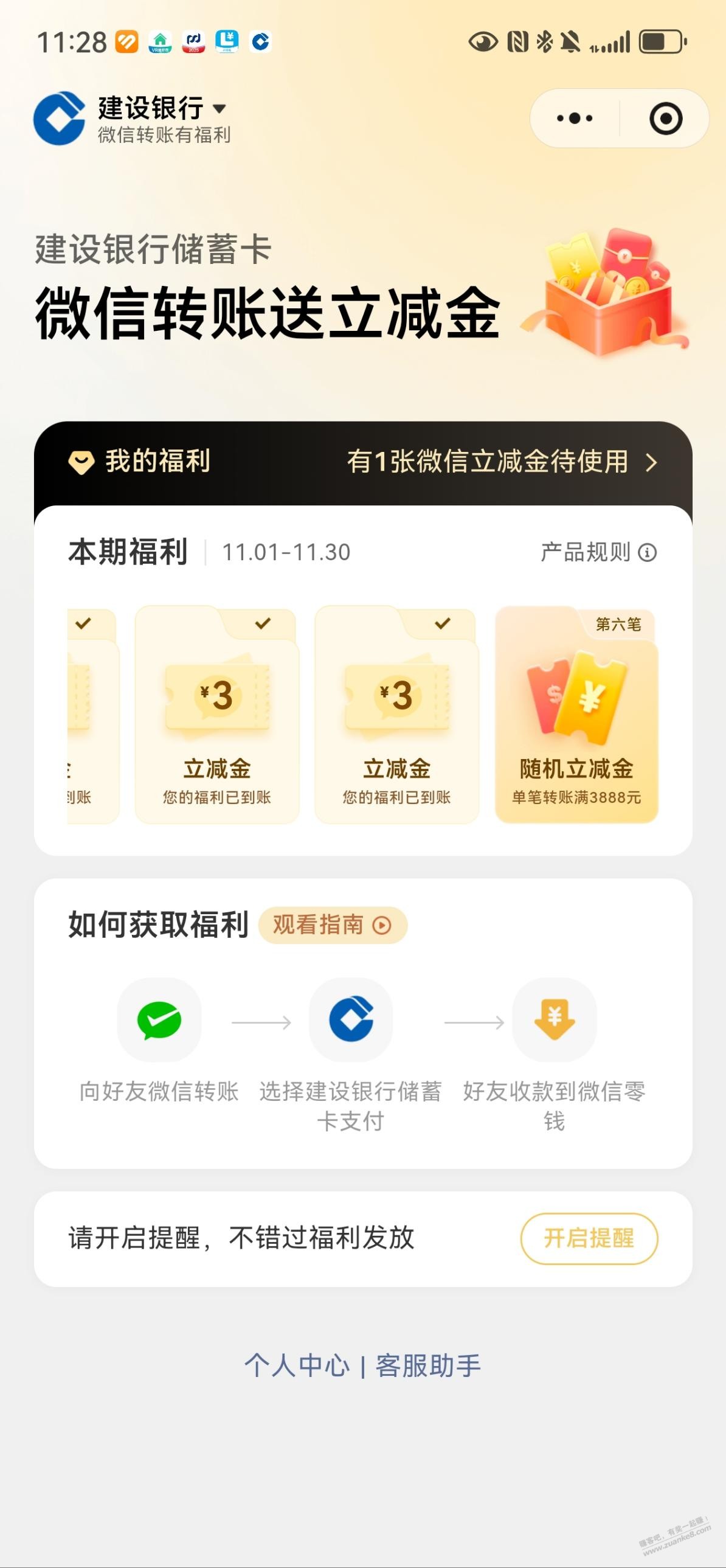The width and height of the screenshot is (726, 1568).
Task: Close the mini program via the circle icon
Action: 665,118
